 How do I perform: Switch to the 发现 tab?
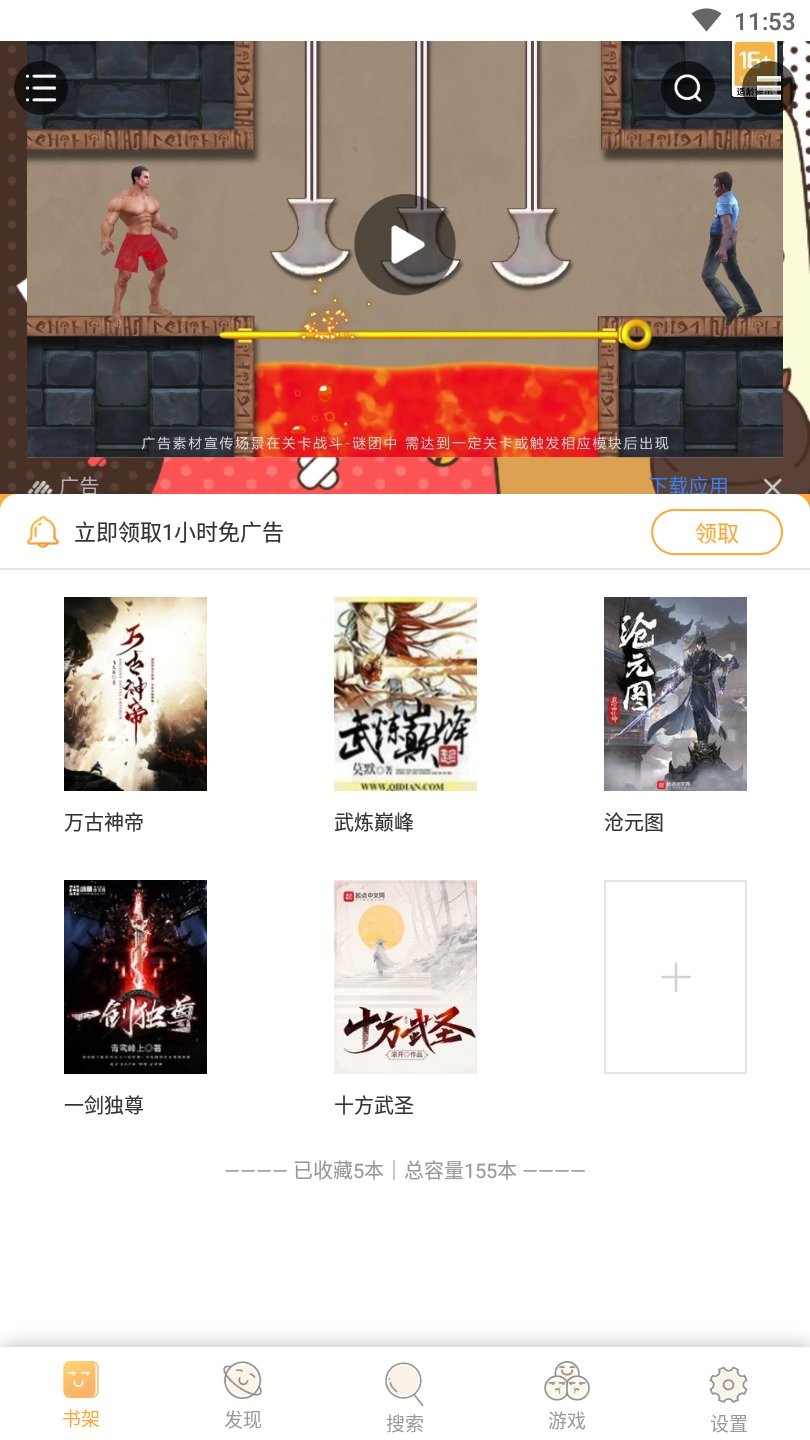point(243,1396)
